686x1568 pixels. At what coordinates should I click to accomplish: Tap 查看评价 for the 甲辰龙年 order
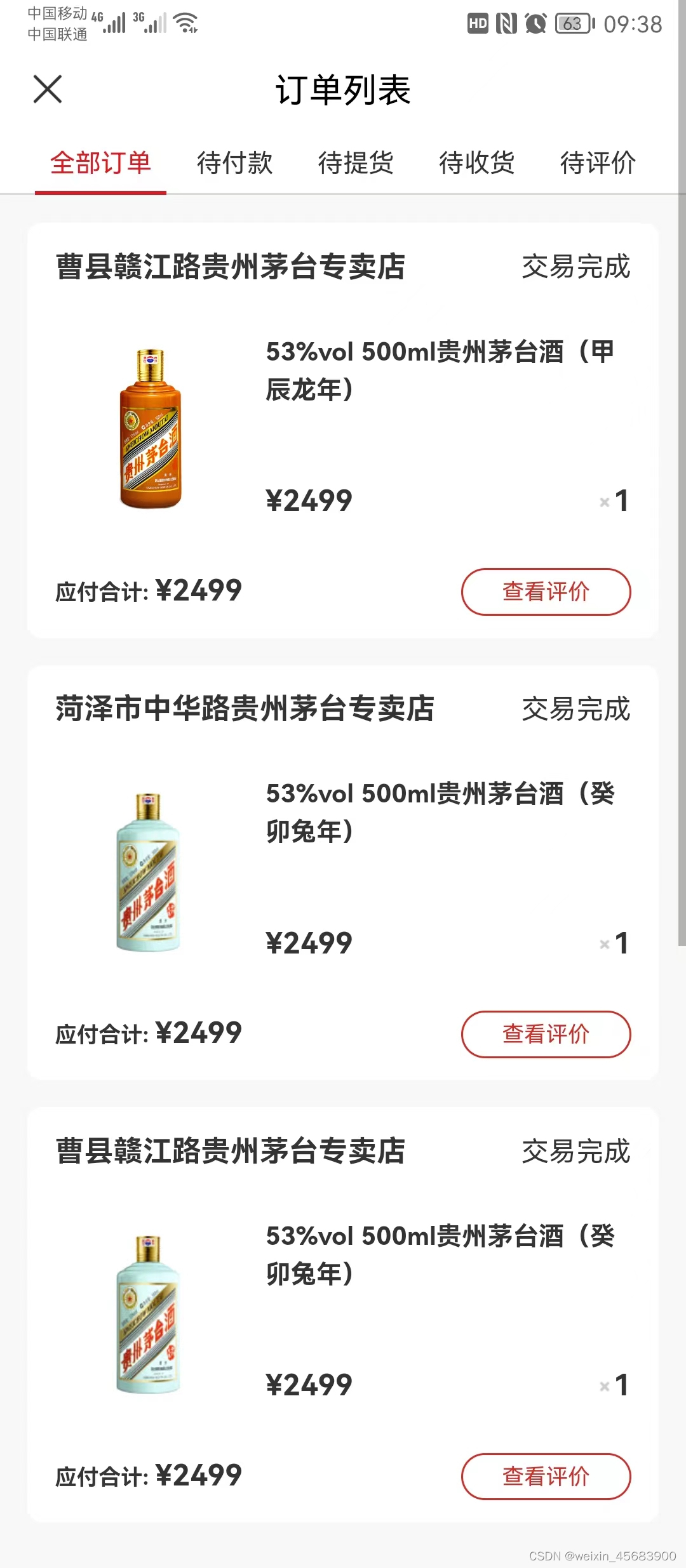click(546, 592)
